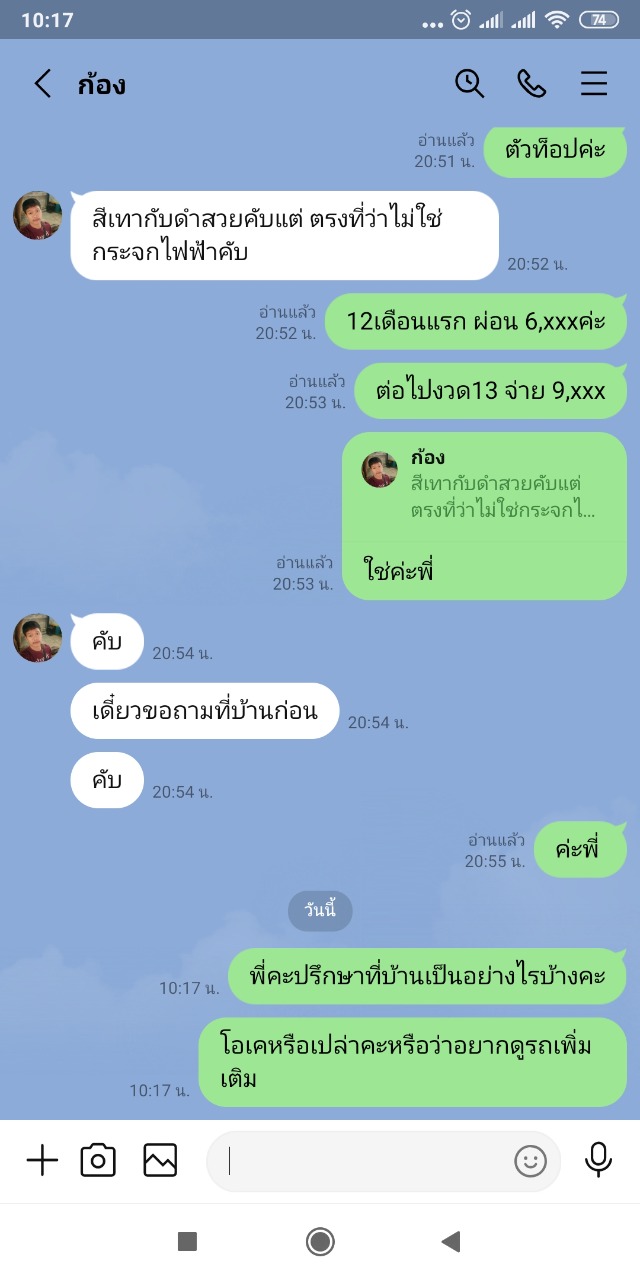Record a voice message with the microphone
640x1280 pixels.
598,1160
